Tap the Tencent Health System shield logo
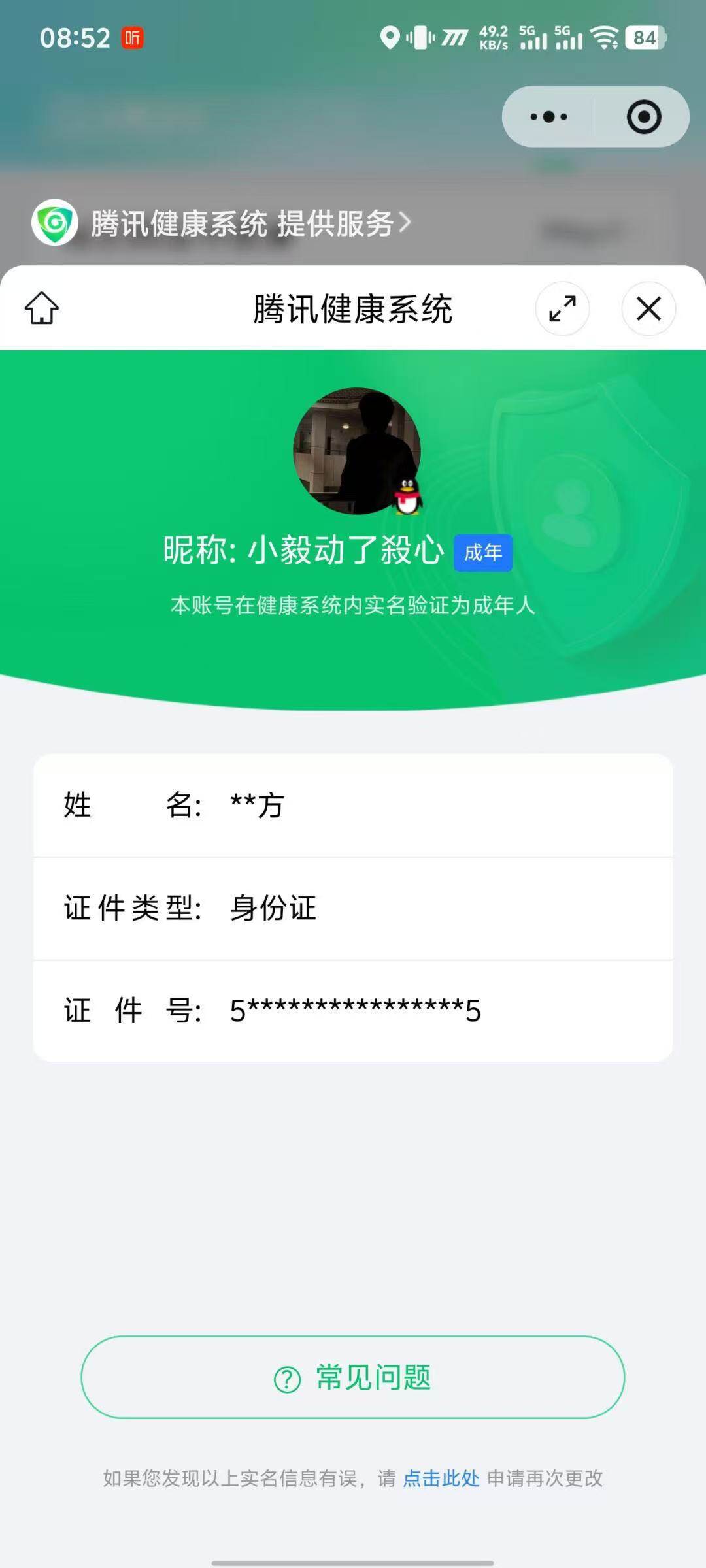The width and height of the screenshot is (706, 1568). coord(52,223)
